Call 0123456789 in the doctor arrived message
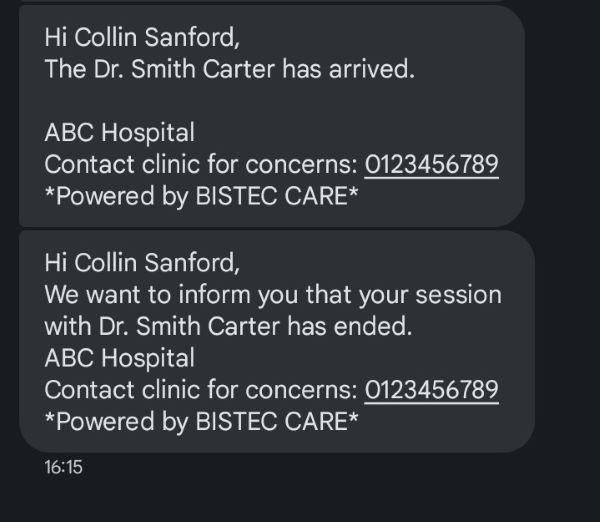This screenshot has height=522, width=600. pos(431,164)
